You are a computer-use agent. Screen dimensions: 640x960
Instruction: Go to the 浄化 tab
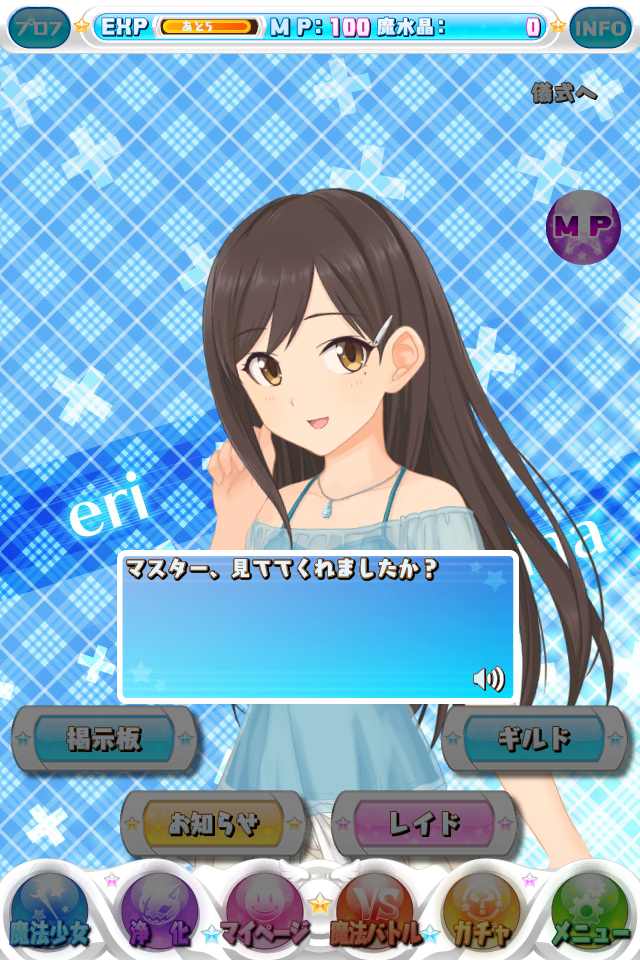pyautogui.click(x=158, y=911)
